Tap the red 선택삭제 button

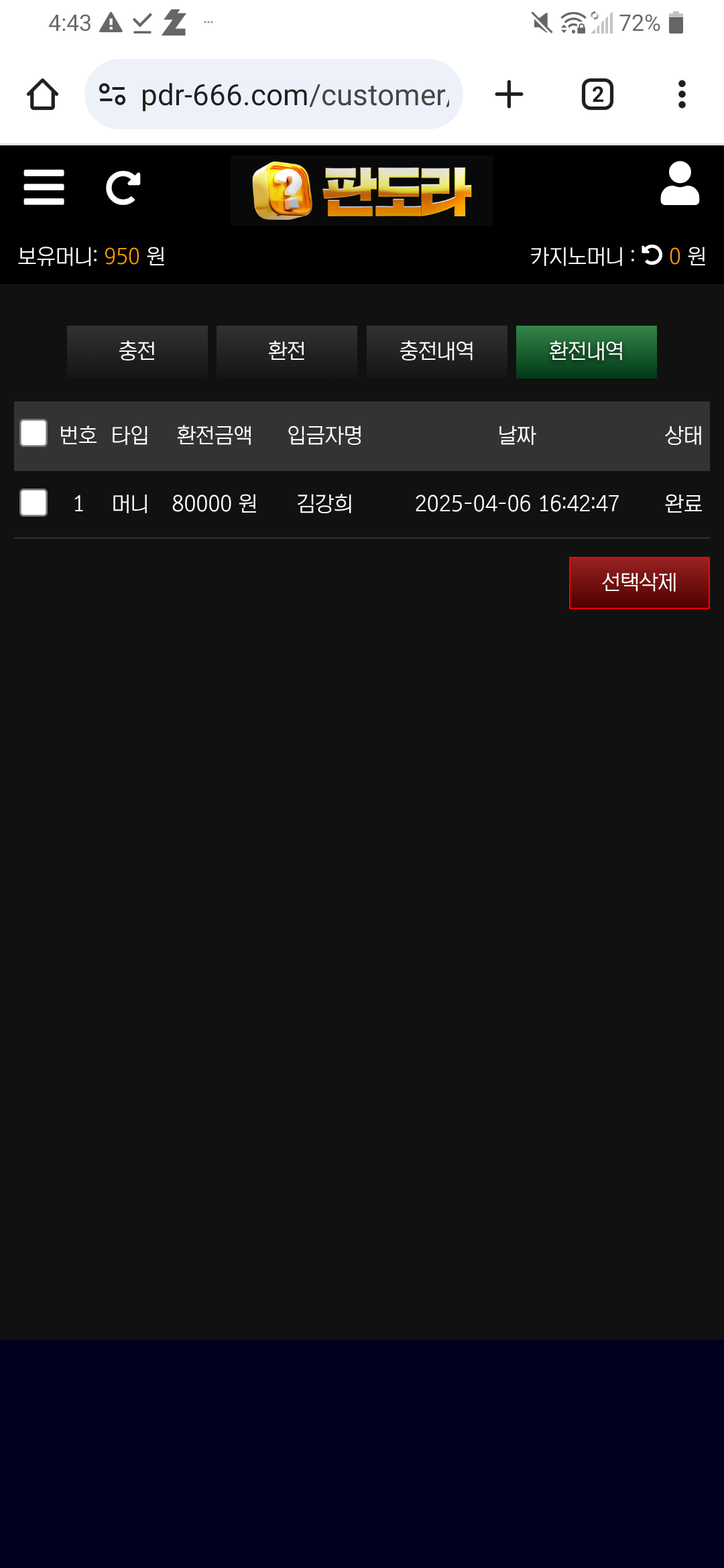click(x=639, y=582)
